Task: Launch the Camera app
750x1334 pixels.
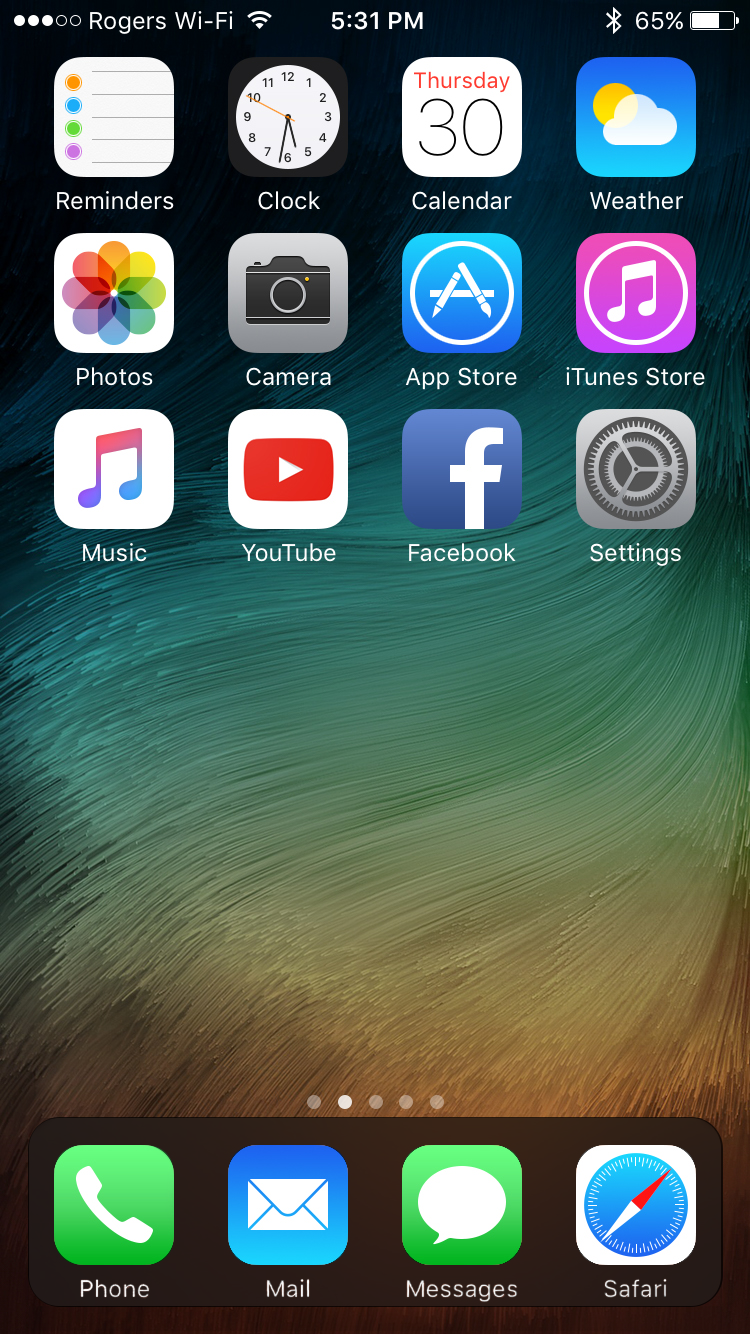Action: pos(288,293)
